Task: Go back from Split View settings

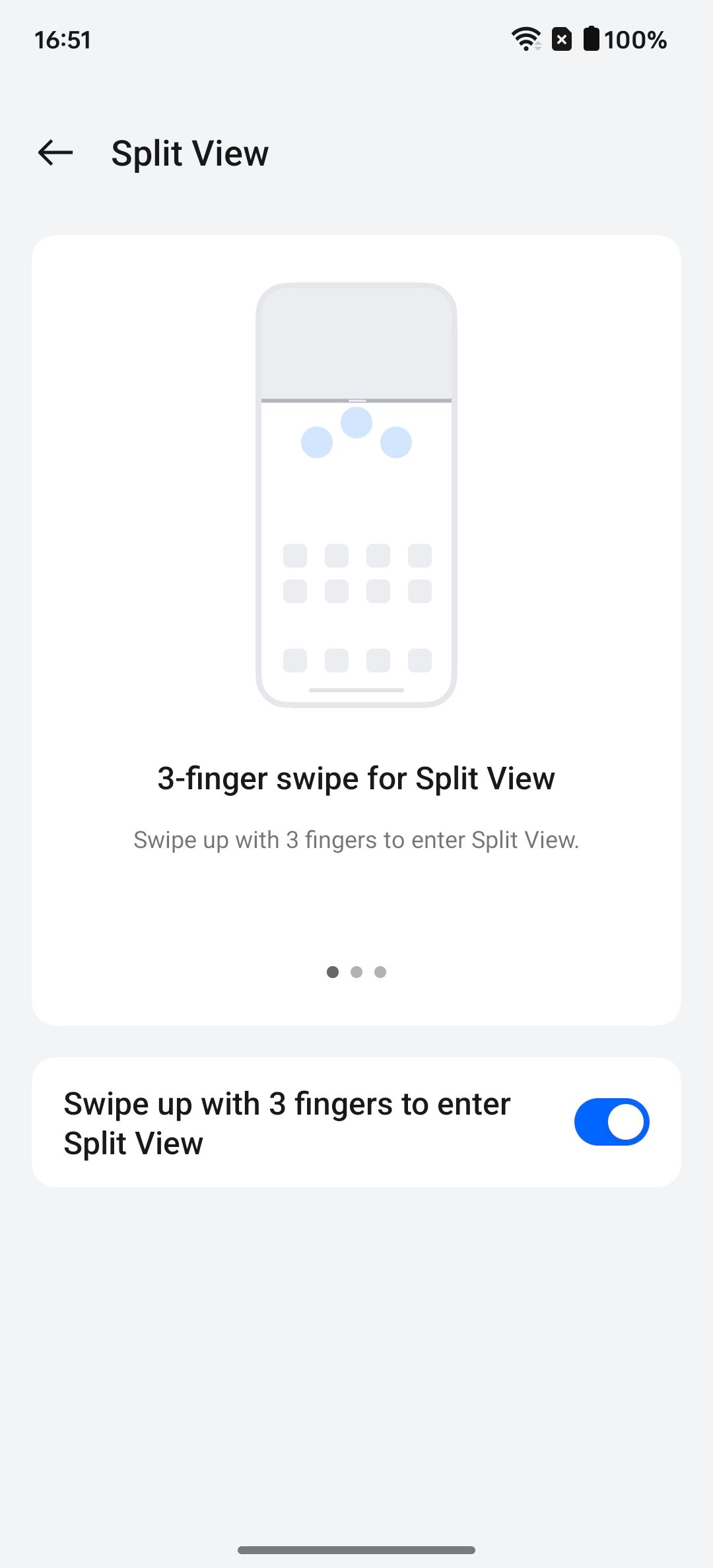Action: [x=55, y=153]
